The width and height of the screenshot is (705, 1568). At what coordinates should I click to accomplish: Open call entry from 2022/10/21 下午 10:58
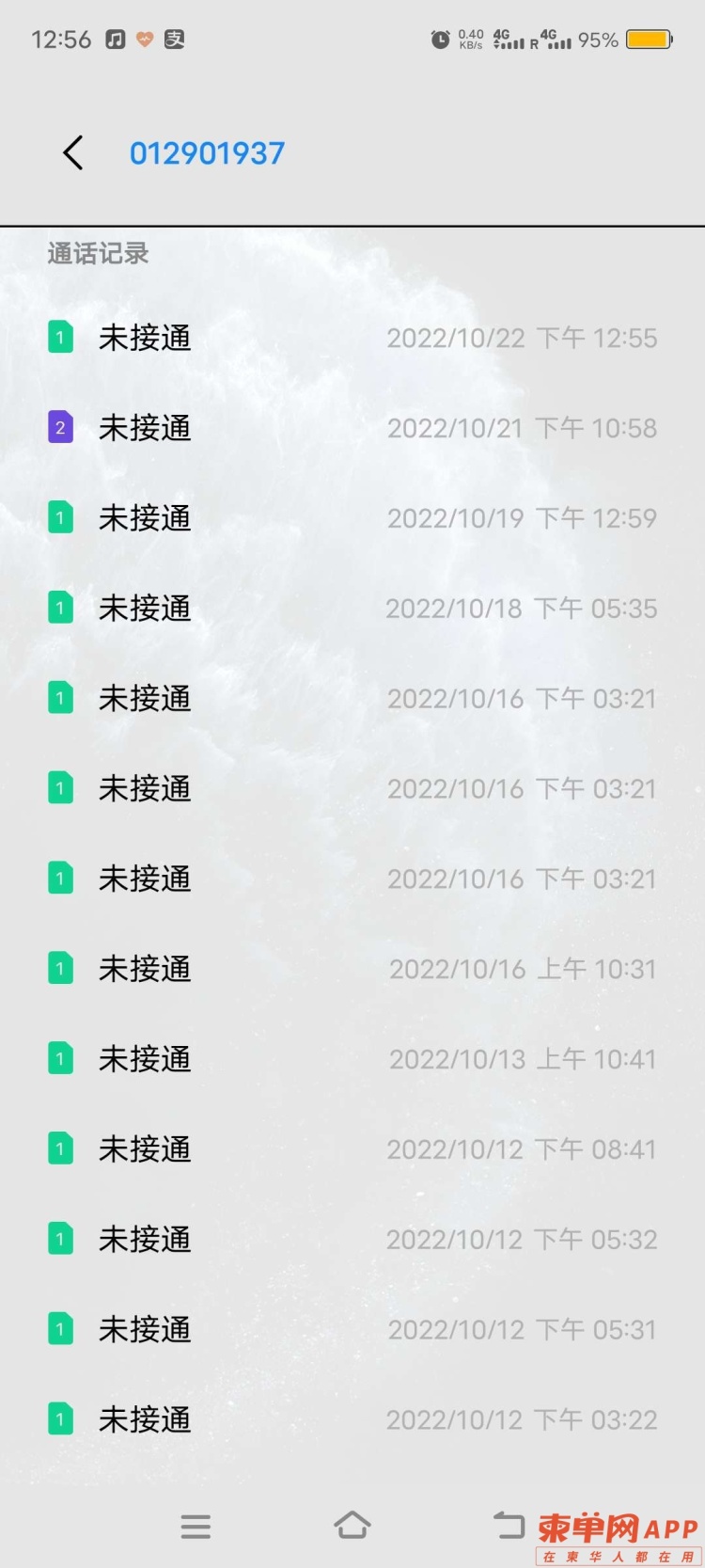[x=352, y=428]
